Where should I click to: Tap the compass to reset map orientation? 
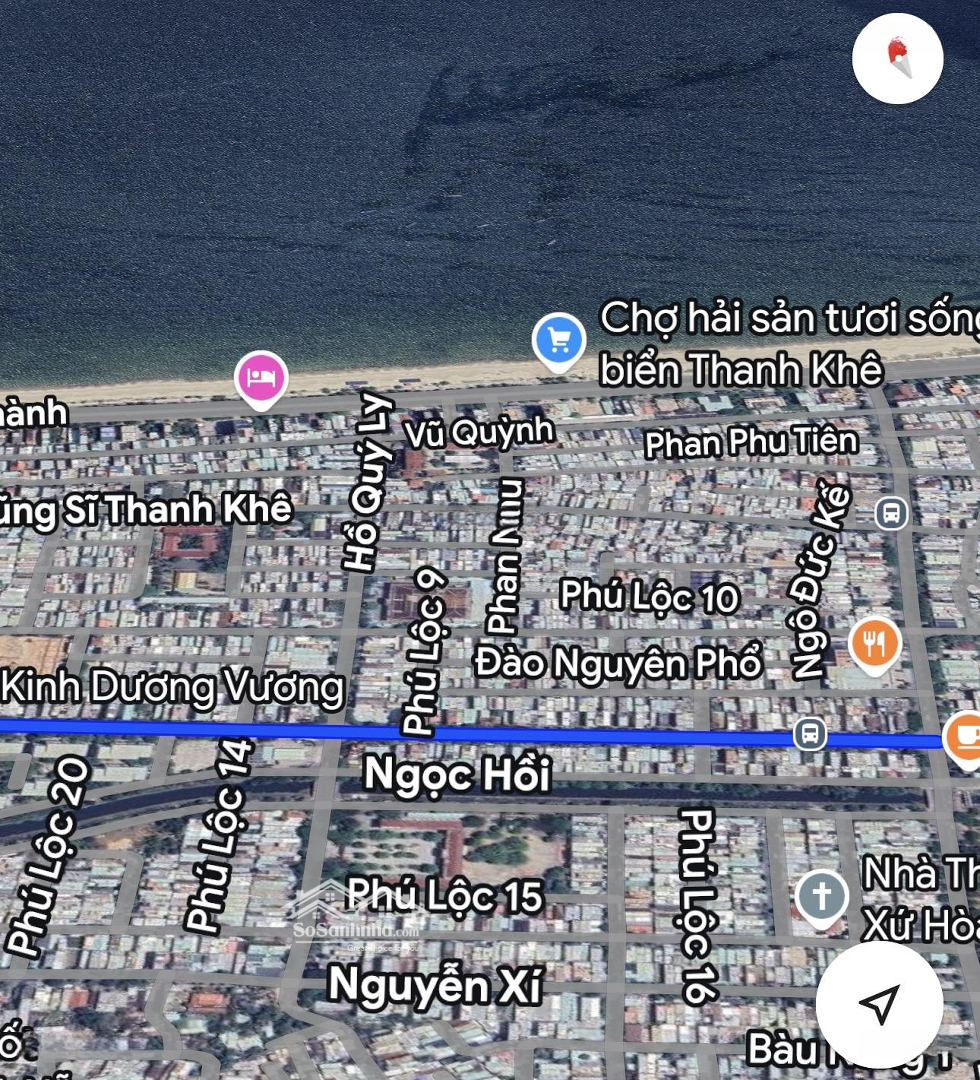click(897, 58)
